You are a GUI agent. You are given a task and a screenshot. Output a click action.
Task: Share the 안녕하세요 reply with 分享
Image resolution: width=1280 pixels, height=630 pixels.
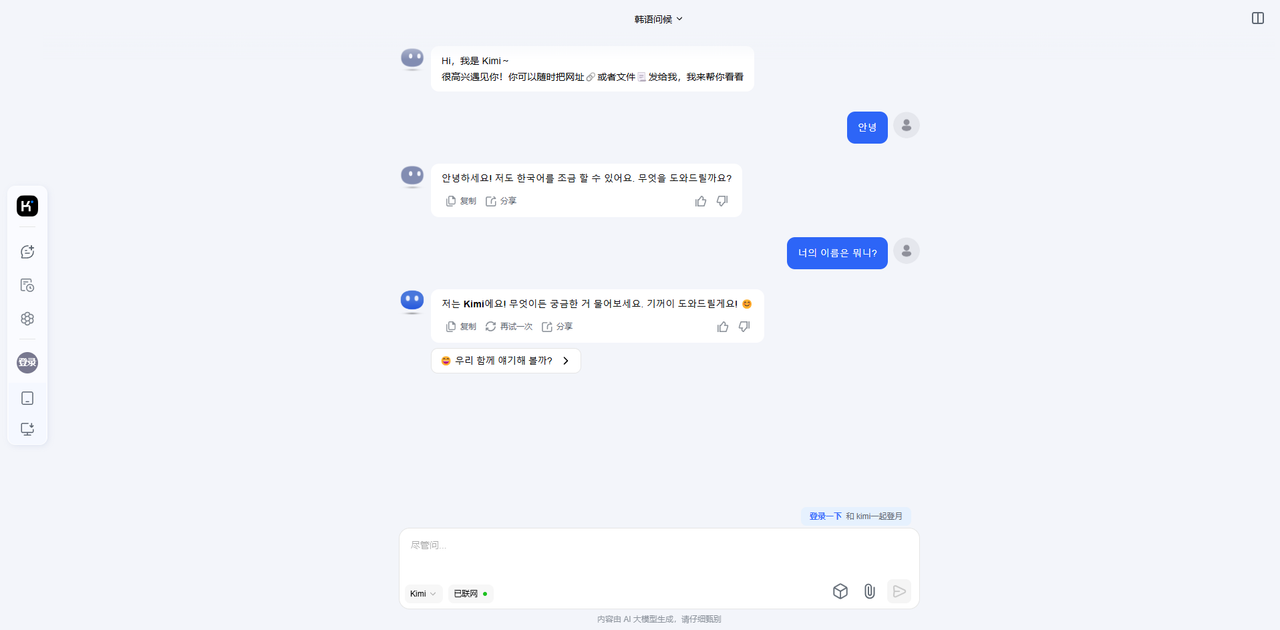click(x=501, y=201)
